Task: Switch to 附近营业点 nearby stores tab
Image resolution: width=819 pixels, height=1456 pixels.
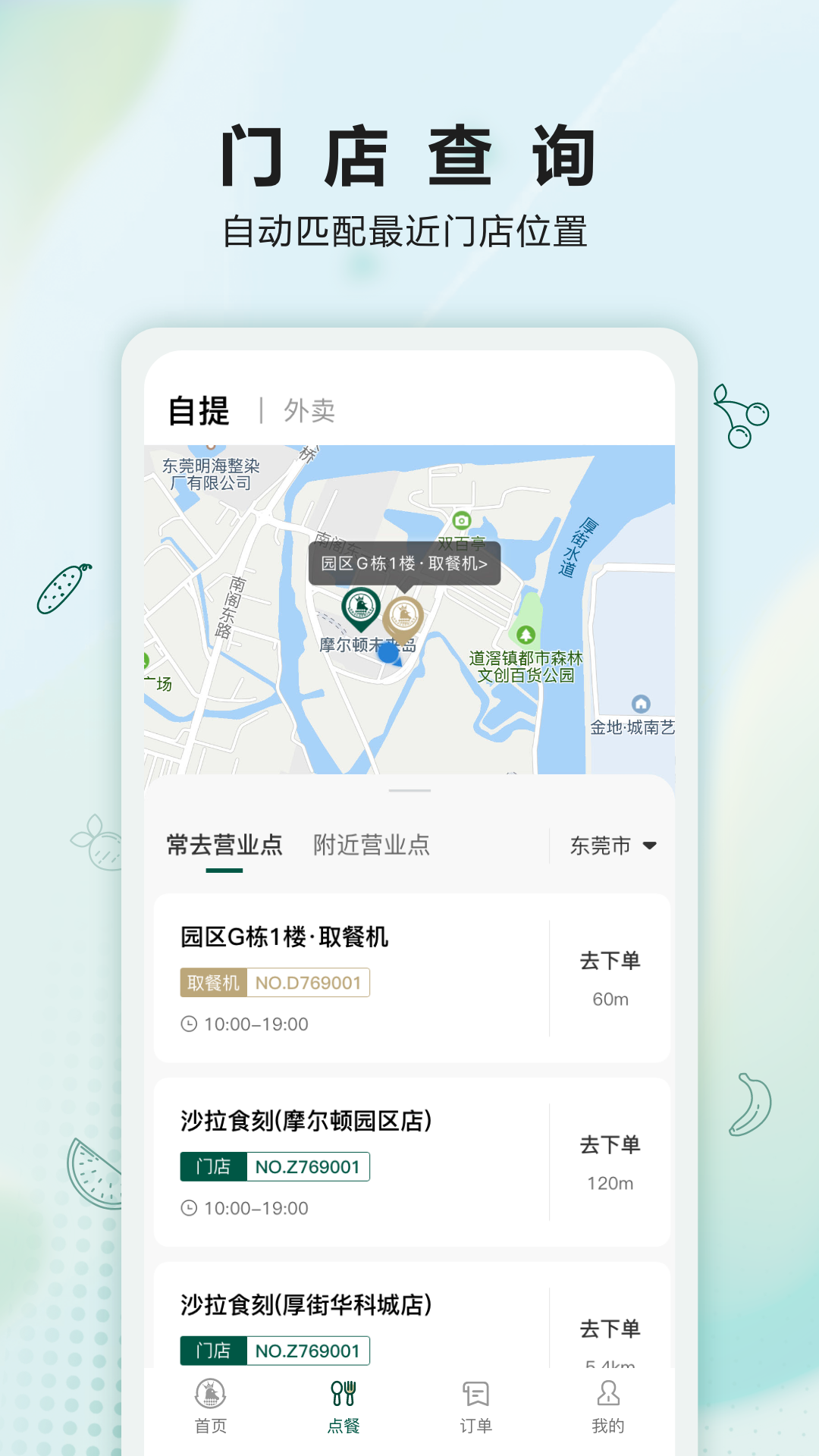Action: click(371, 845)
